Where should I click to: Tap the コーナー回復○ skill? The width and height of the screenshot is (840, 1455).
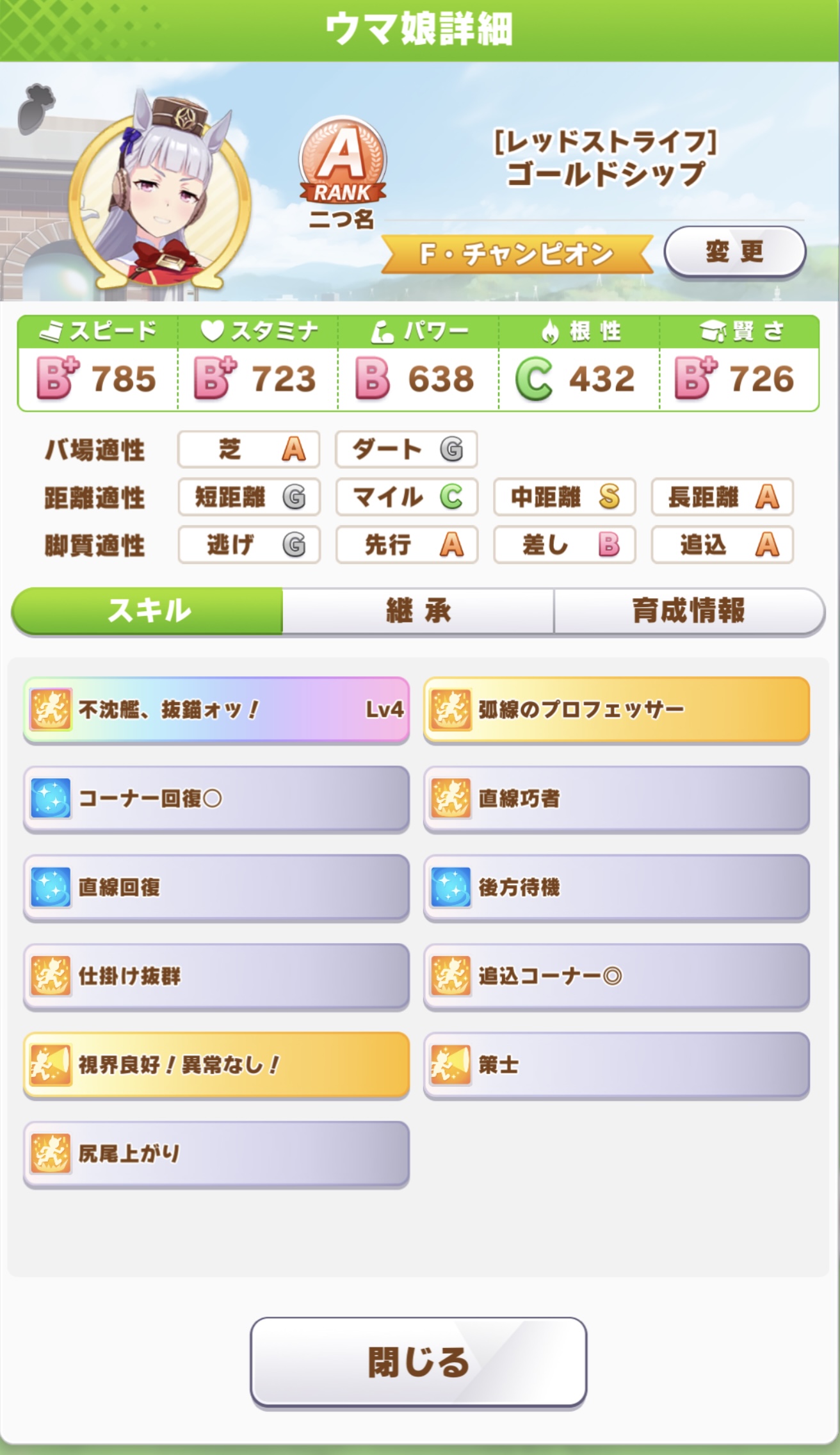(216, 799)
